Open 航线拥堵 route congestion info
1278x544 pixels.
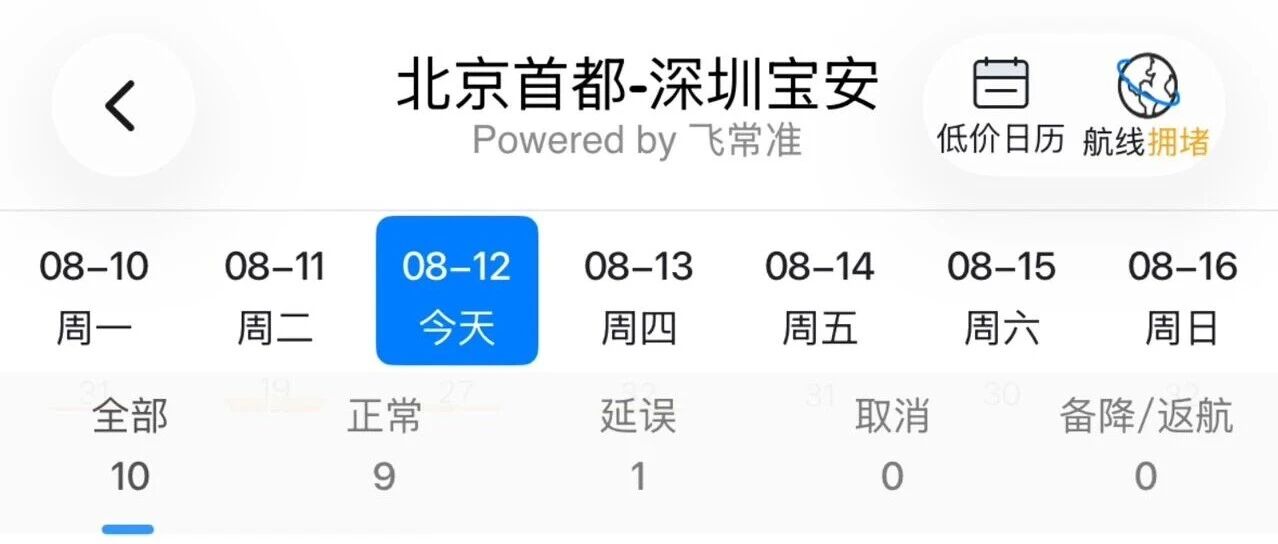pos(1146,107)
